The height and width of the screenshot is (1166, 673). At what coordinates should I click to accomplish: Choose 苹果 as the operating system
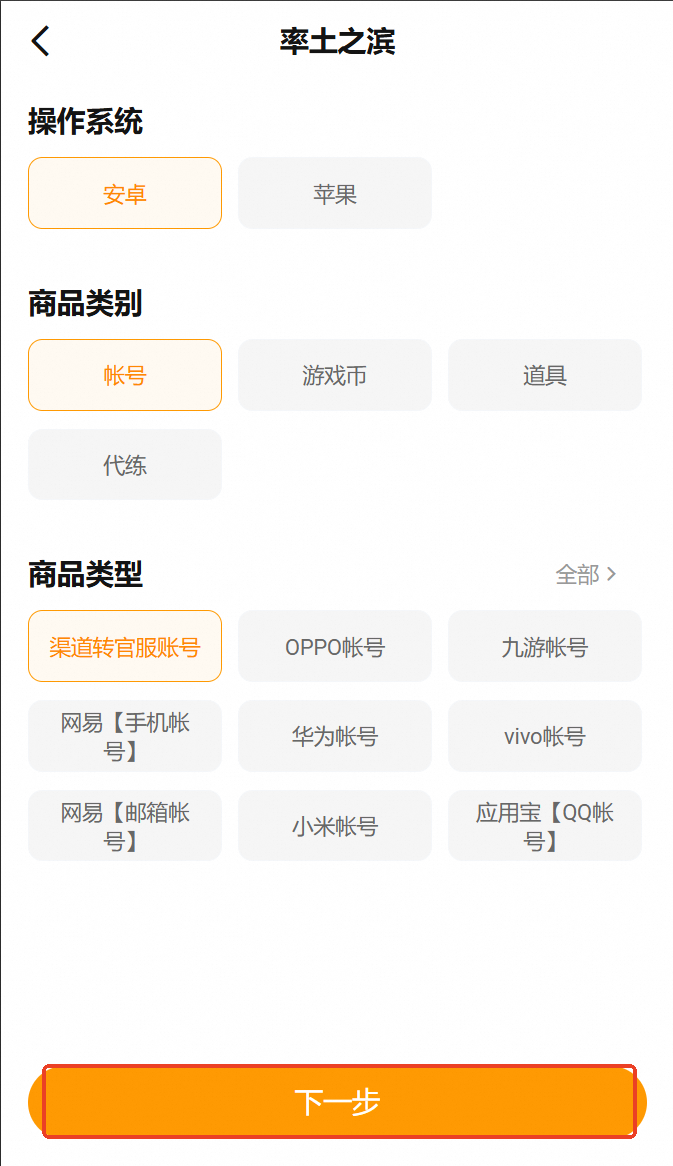click(x=334, y=193)
